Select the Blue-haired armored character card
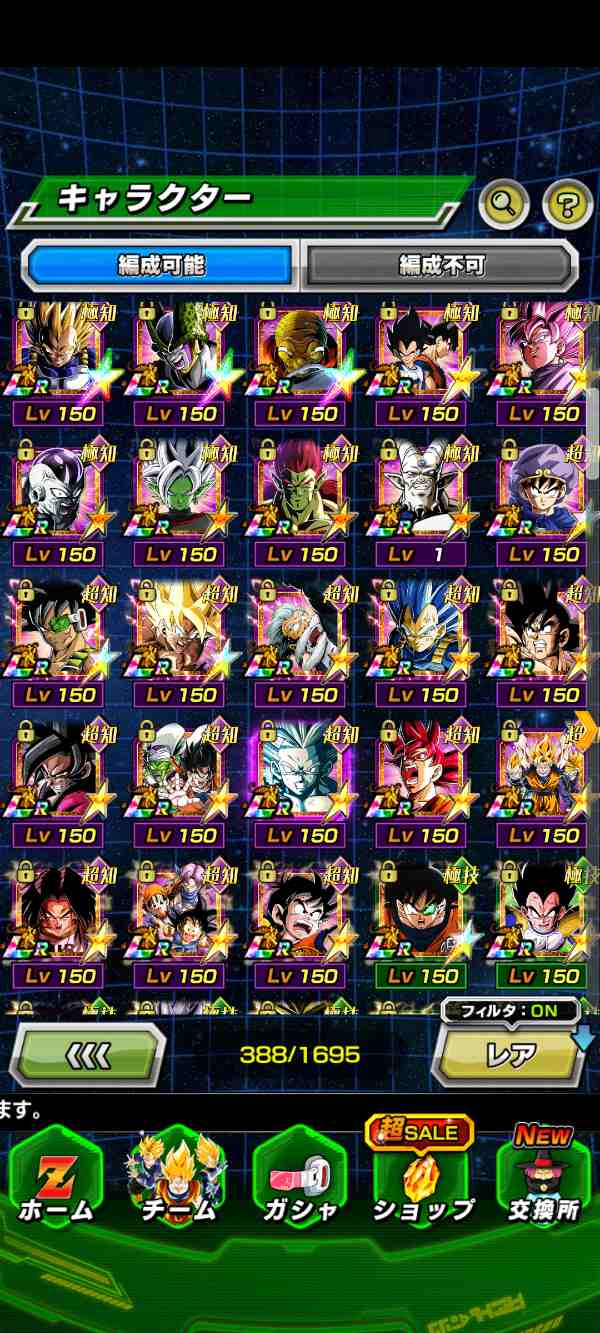 pyautogui.click(x=423, y=640)
